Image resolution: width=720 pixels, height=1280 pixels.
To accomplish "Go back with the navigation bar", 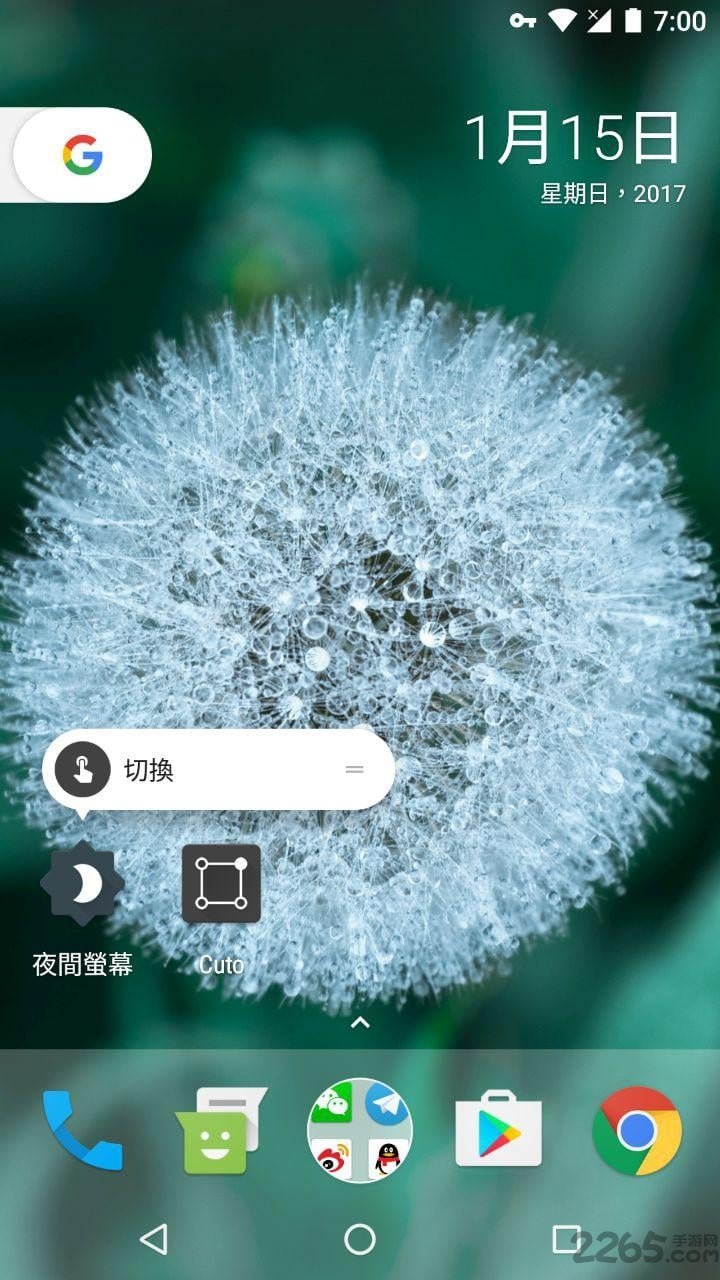I will coord(153,1239).
